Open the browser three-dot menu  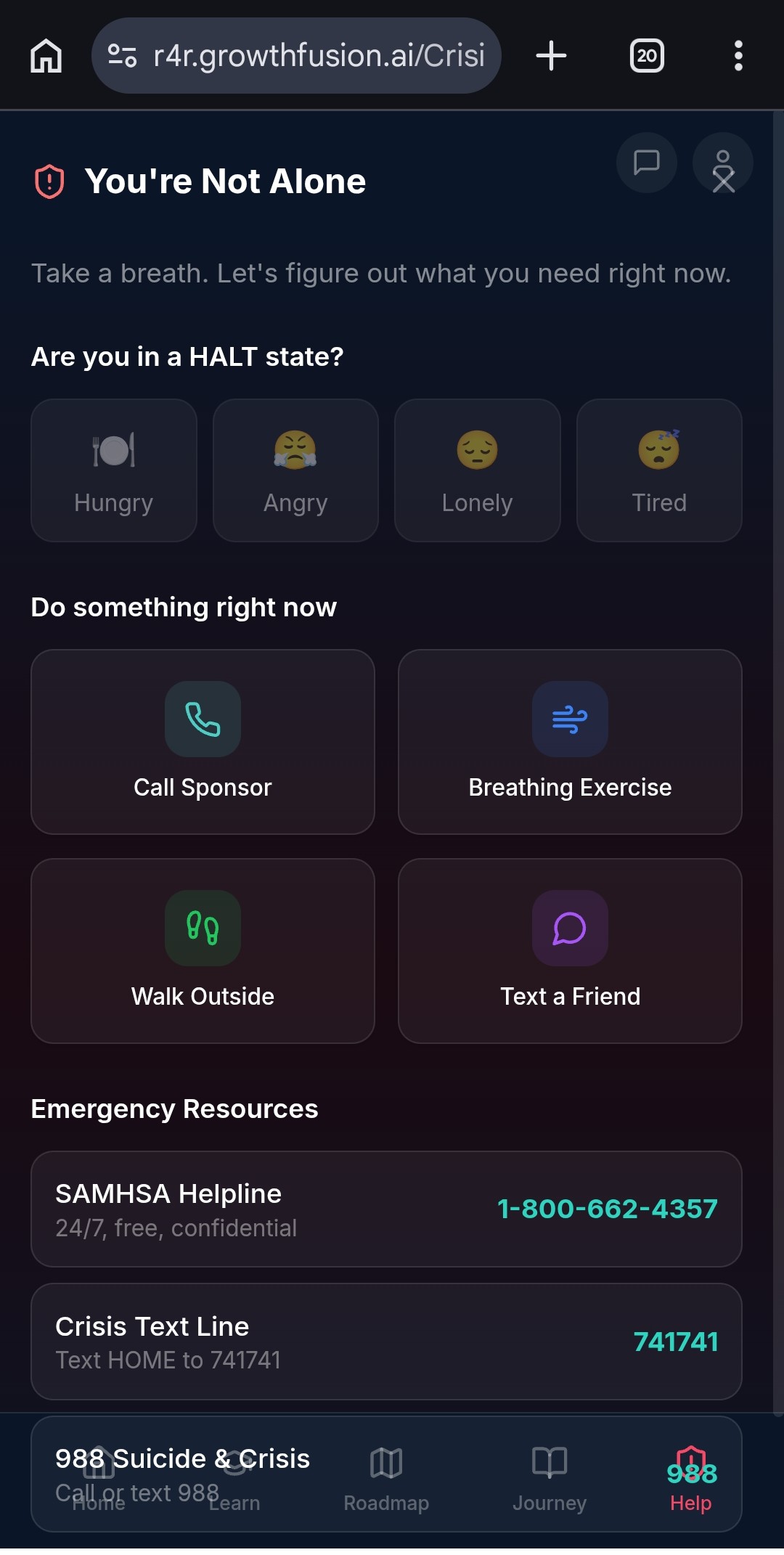(738, 54)
